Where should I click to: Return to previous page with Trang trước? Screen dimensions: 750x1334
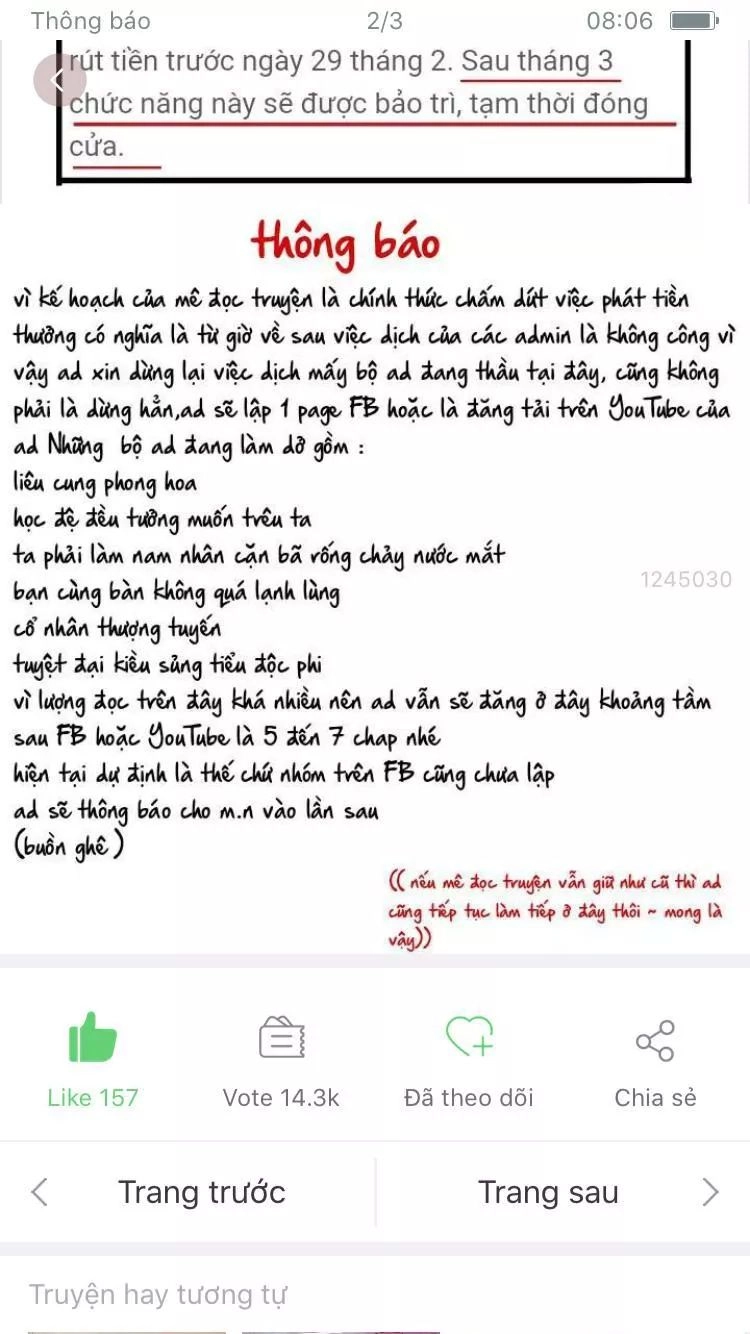[x=203, y=1192]
